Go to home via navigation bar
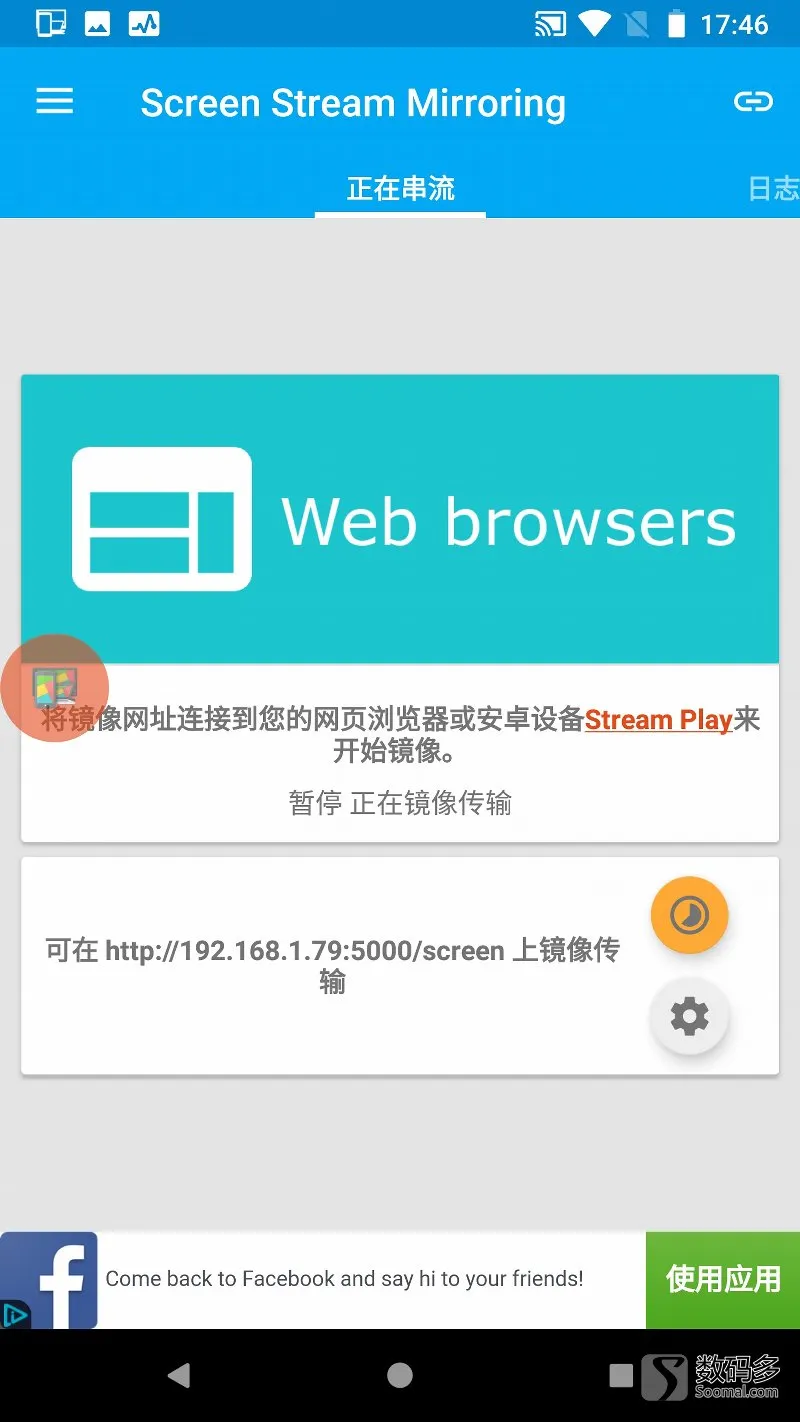Viewport: 800px width, 1422px height. pos(400,1376)
